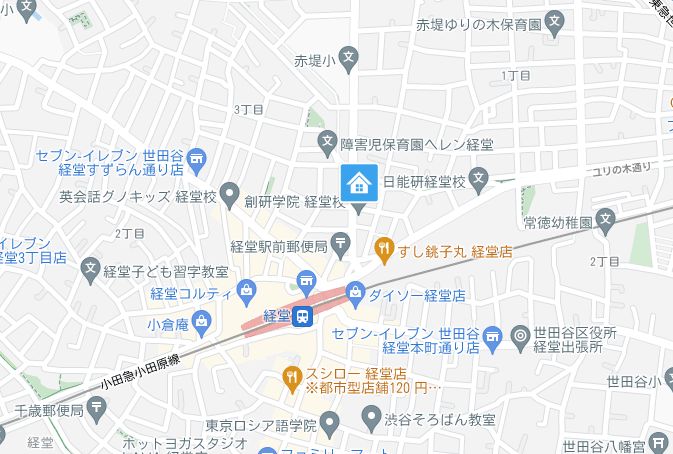Tap 常徳幼稚園 school marker

(606, 220)
